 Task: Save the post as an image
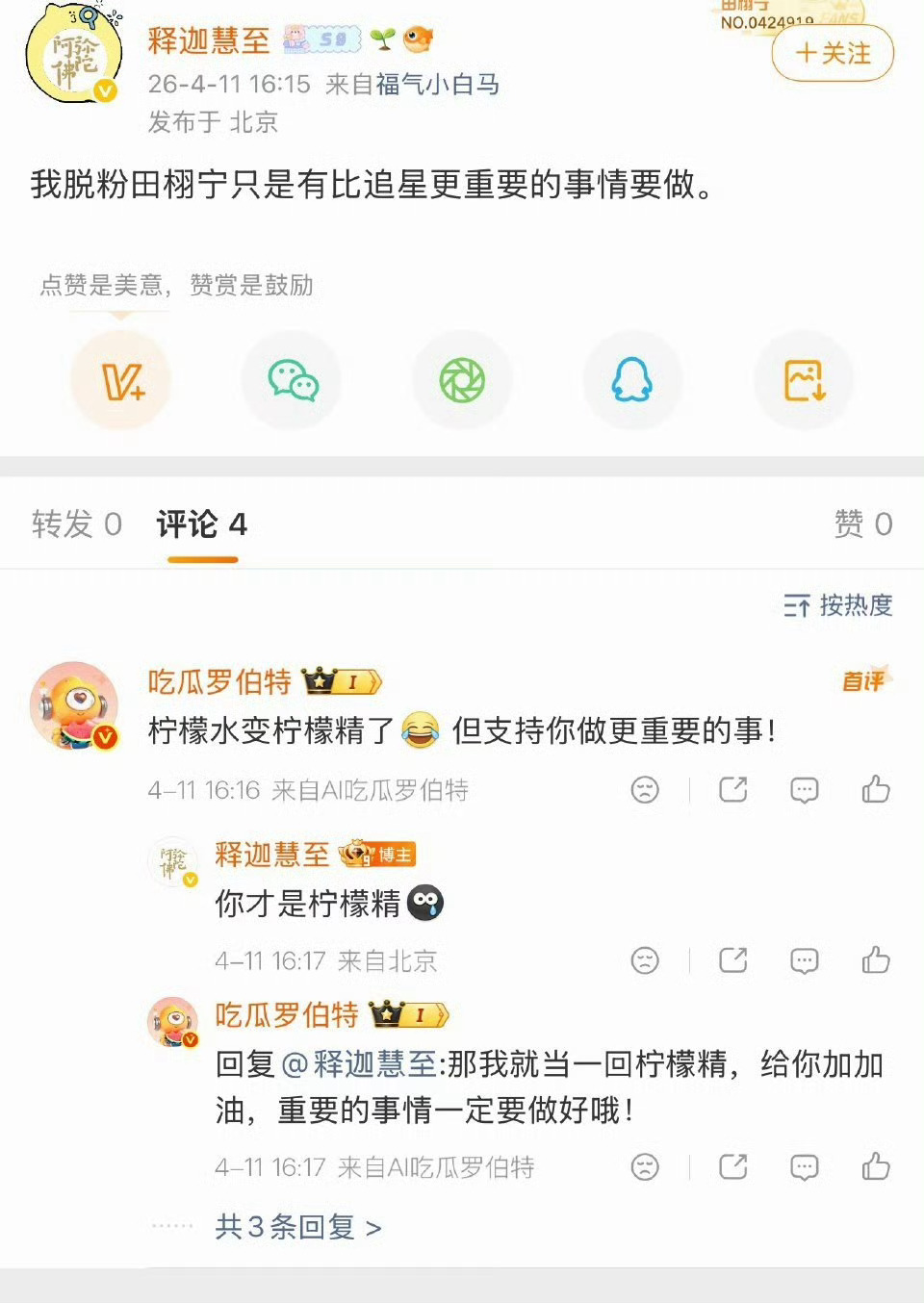click(803, 379)
